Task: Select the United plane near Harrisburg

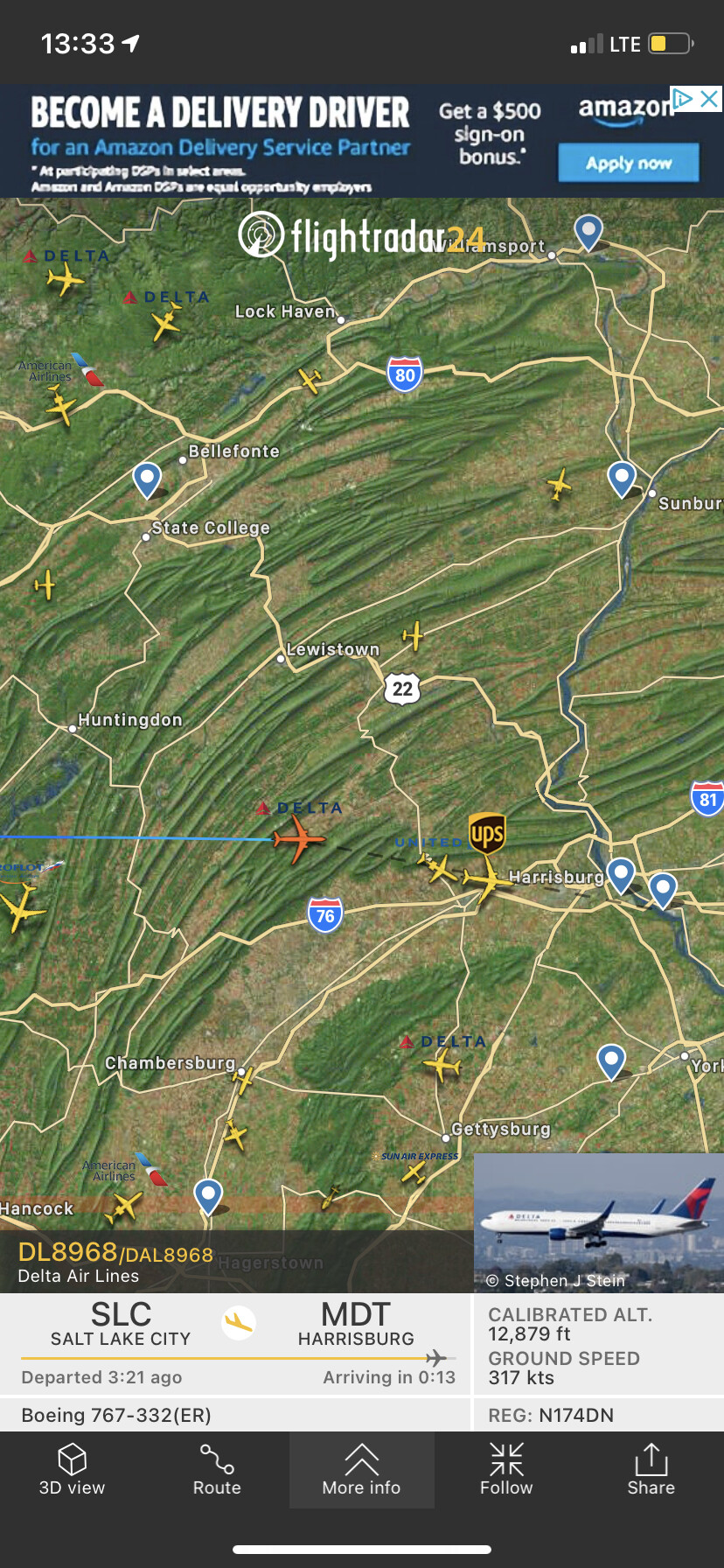Action: pos(437,868)
